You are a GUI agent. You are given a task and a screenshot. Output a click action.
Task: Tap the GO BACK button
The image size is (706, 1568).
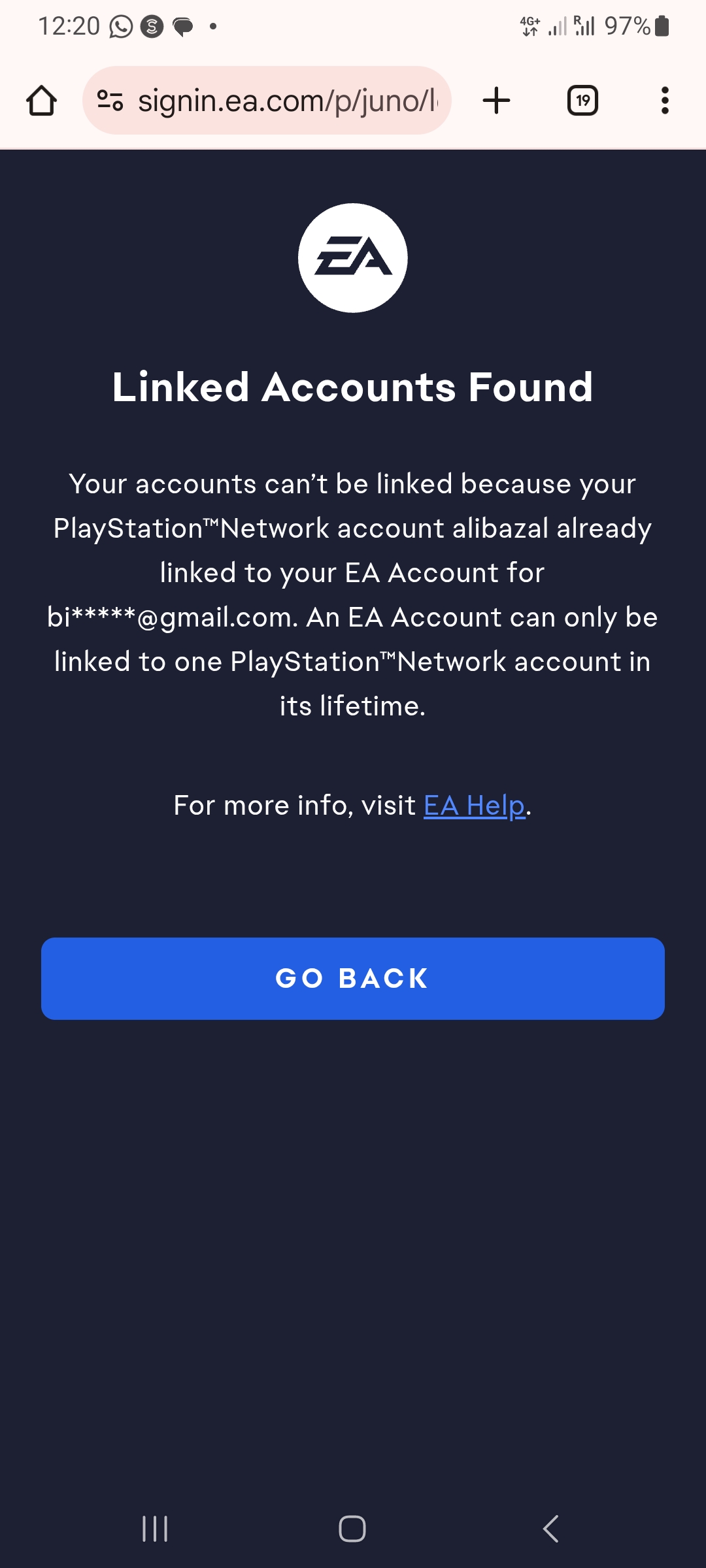click(x=353, y=978)
